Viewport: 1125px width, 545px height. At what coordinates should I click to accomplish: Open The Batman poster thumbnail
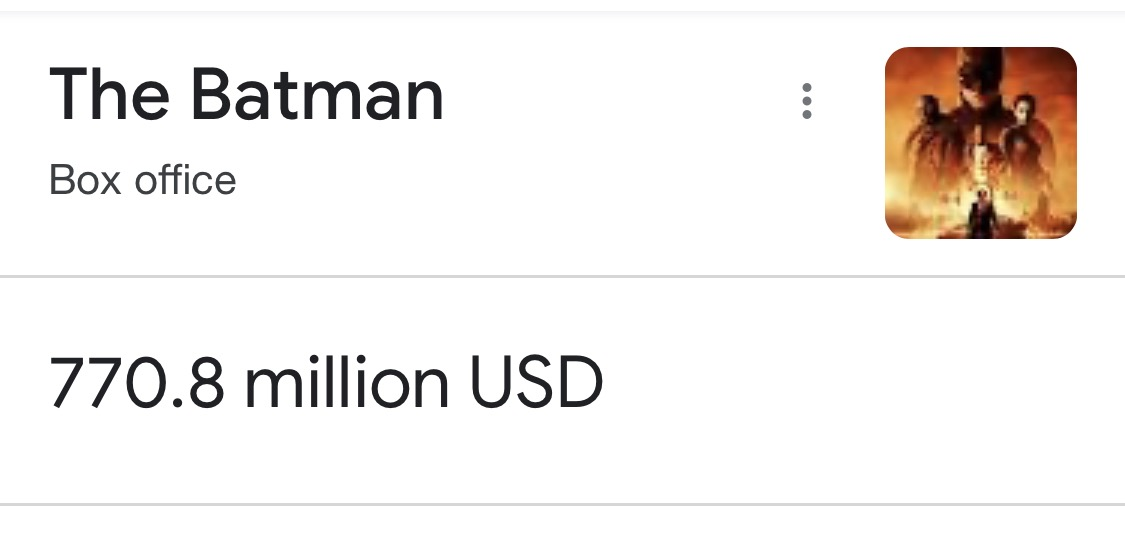(x=980, y=143)
